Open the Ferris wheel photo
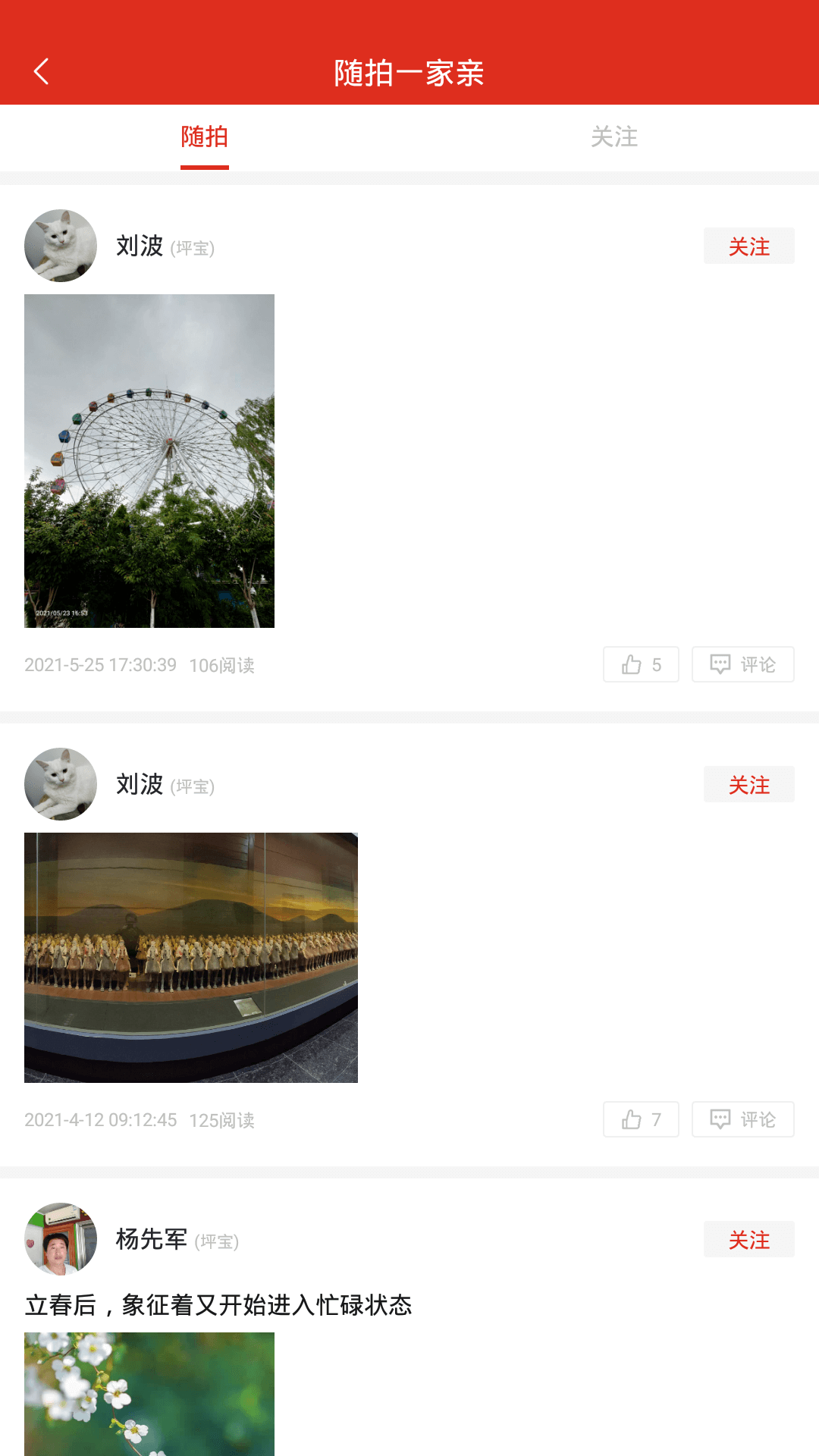 coord(149,461)
